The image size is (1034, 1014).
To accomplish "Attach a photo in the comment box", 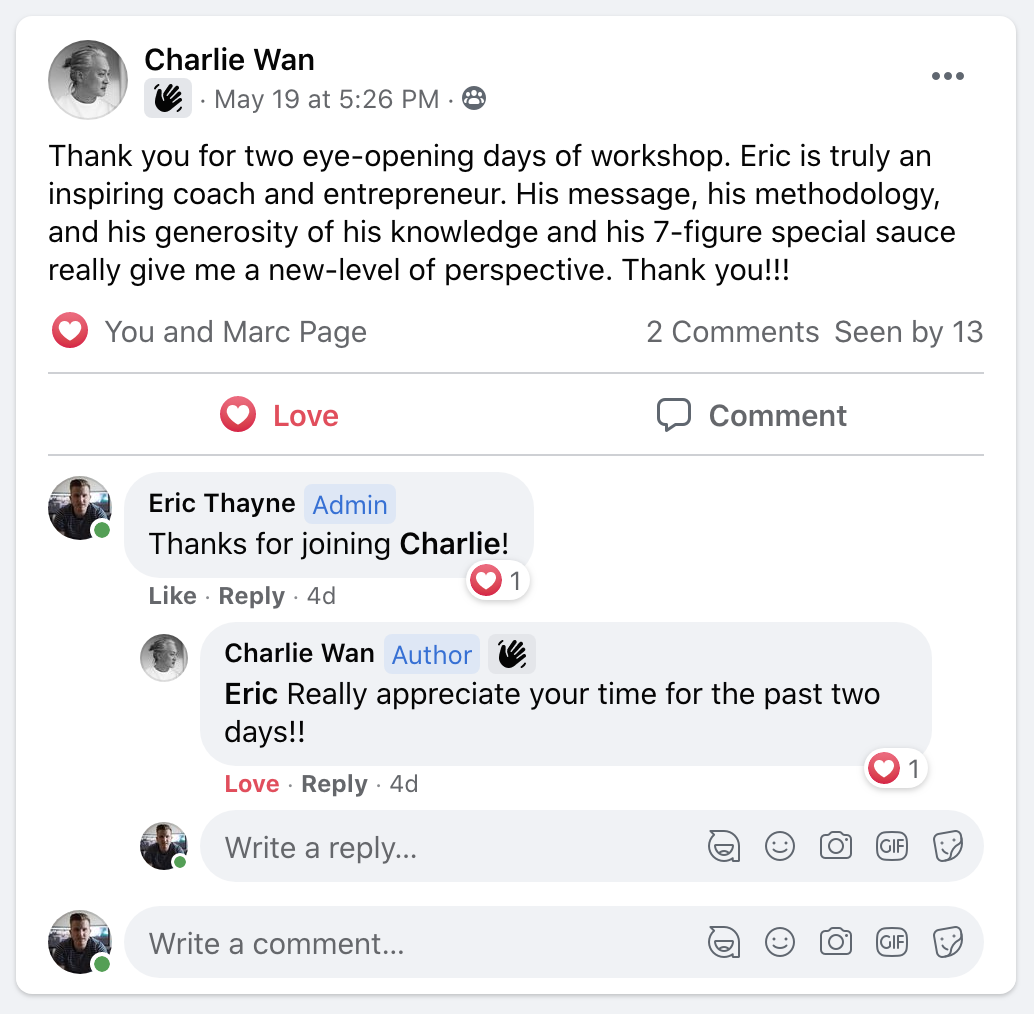I will pyautogui.click(x=835, y=942).
